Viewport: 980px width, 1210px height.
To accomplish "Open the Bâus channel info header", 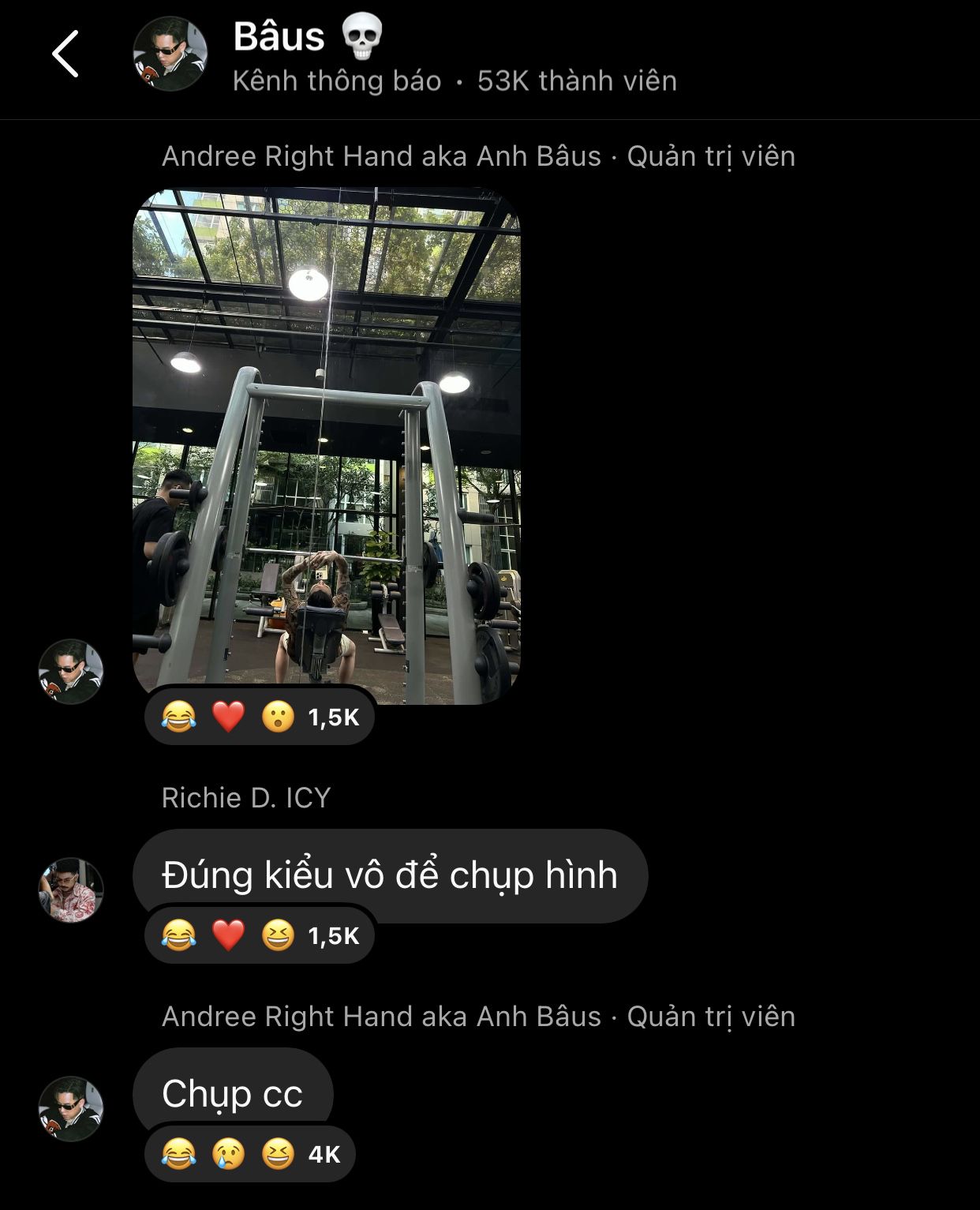I will (454, 57).
